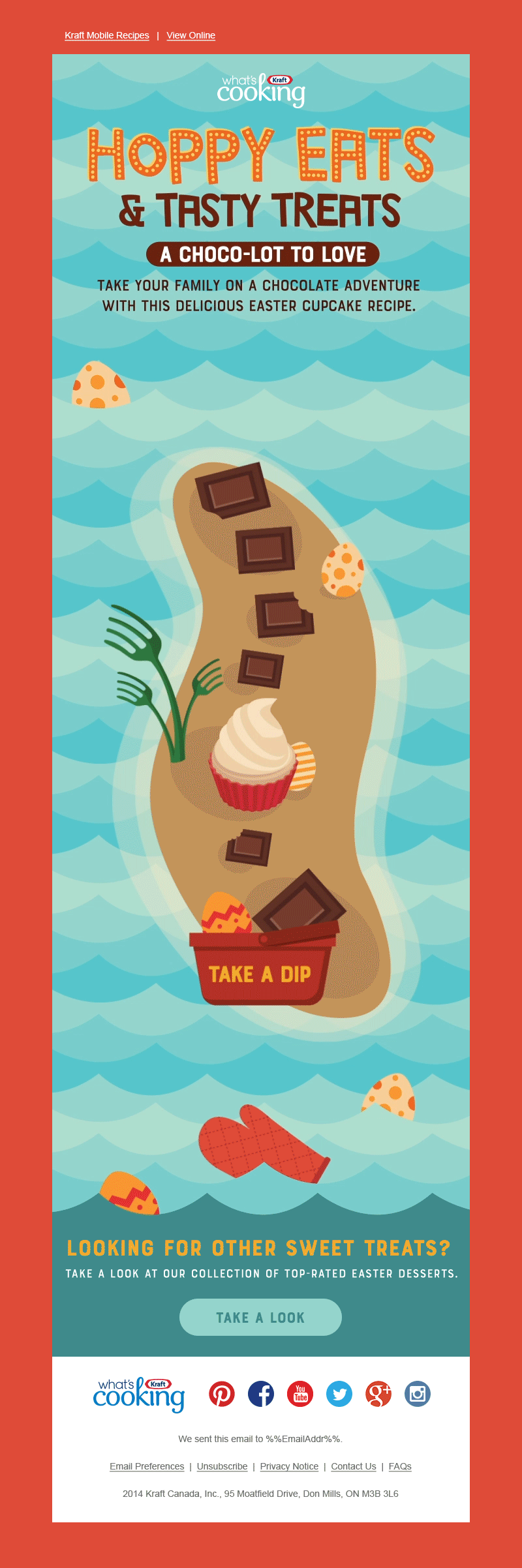Open the YouTube channel

point(300,1394)
